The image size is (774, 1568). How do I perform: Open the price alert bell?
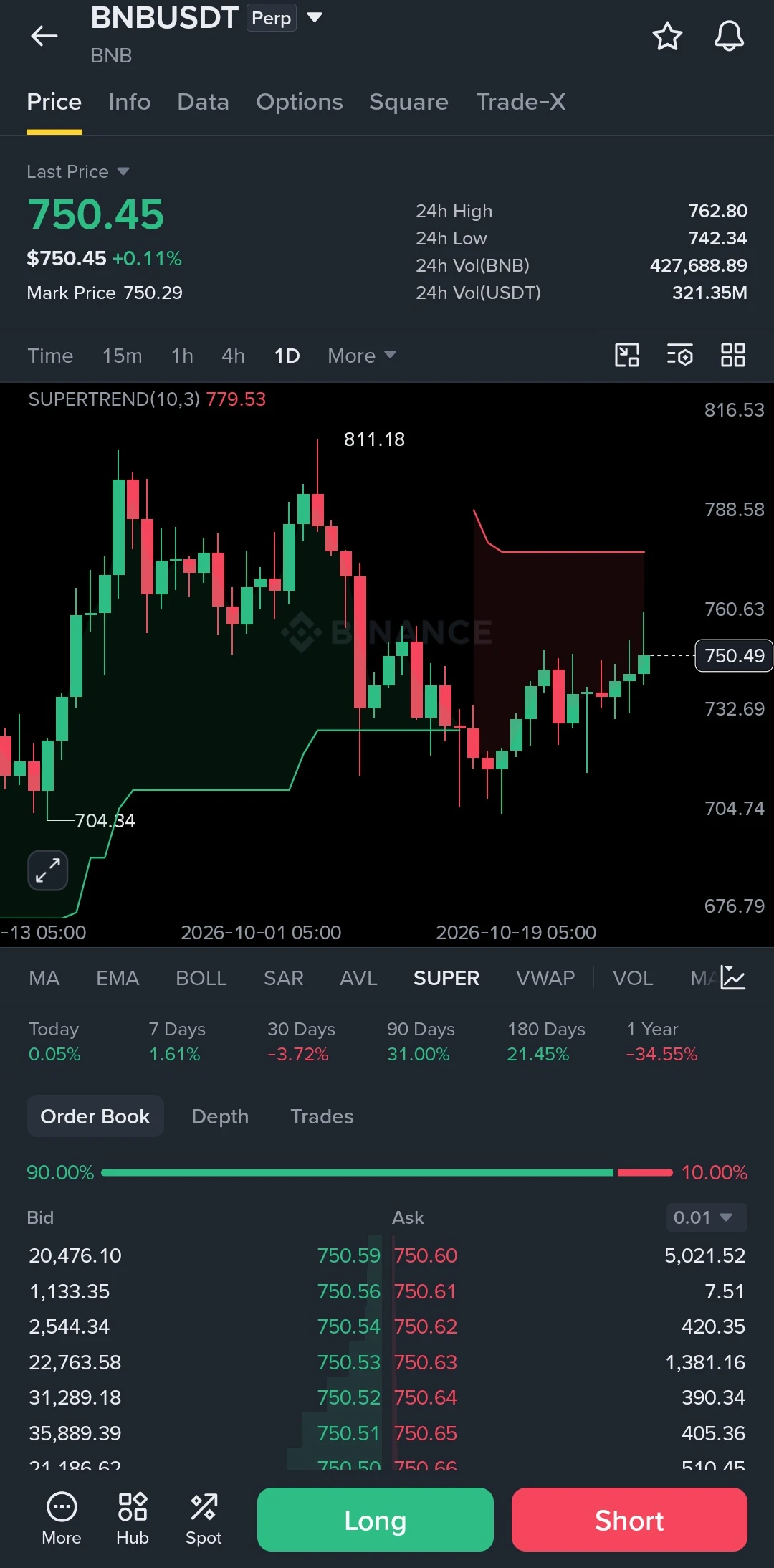tap(729, 36)
